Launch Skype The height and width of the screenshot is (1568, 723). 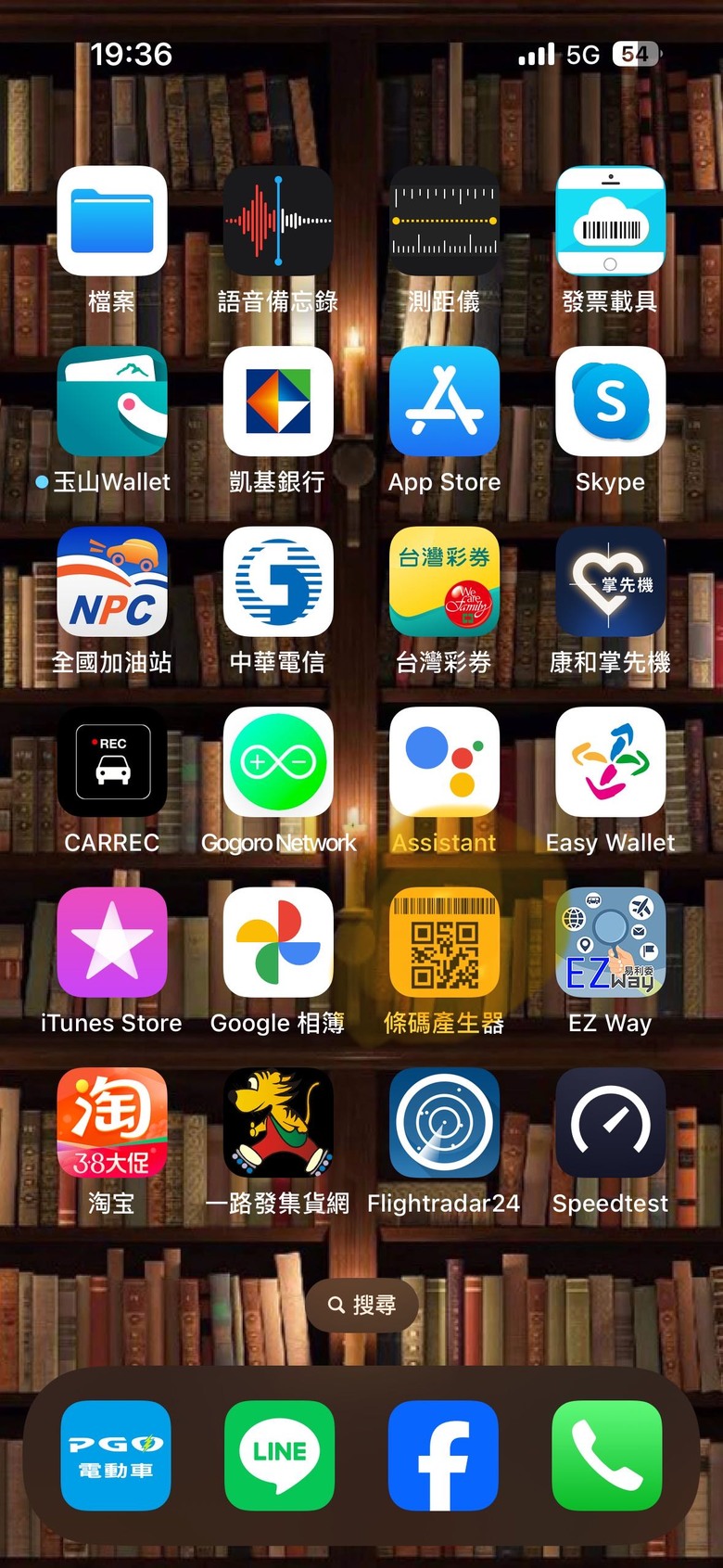[610, 402]
